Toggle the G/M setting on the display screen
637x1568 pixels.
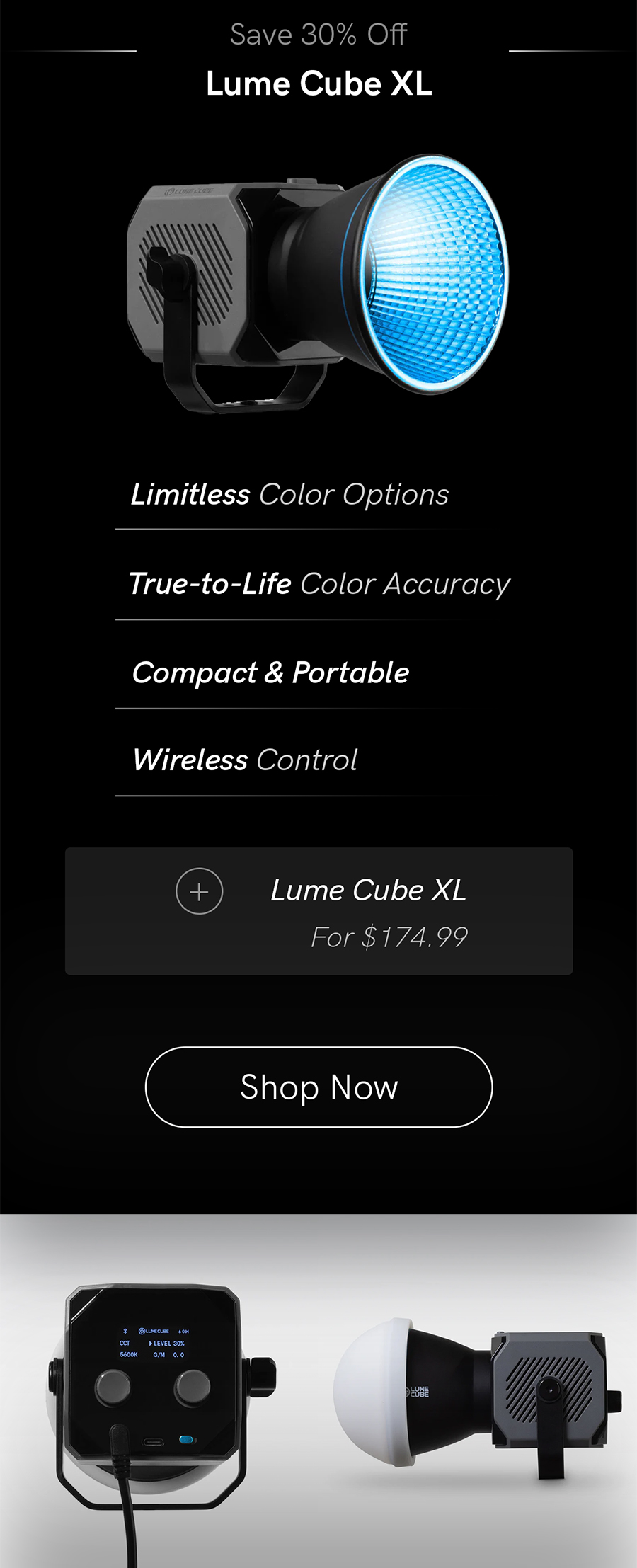pyautogui.click(x=159, y=1354)
